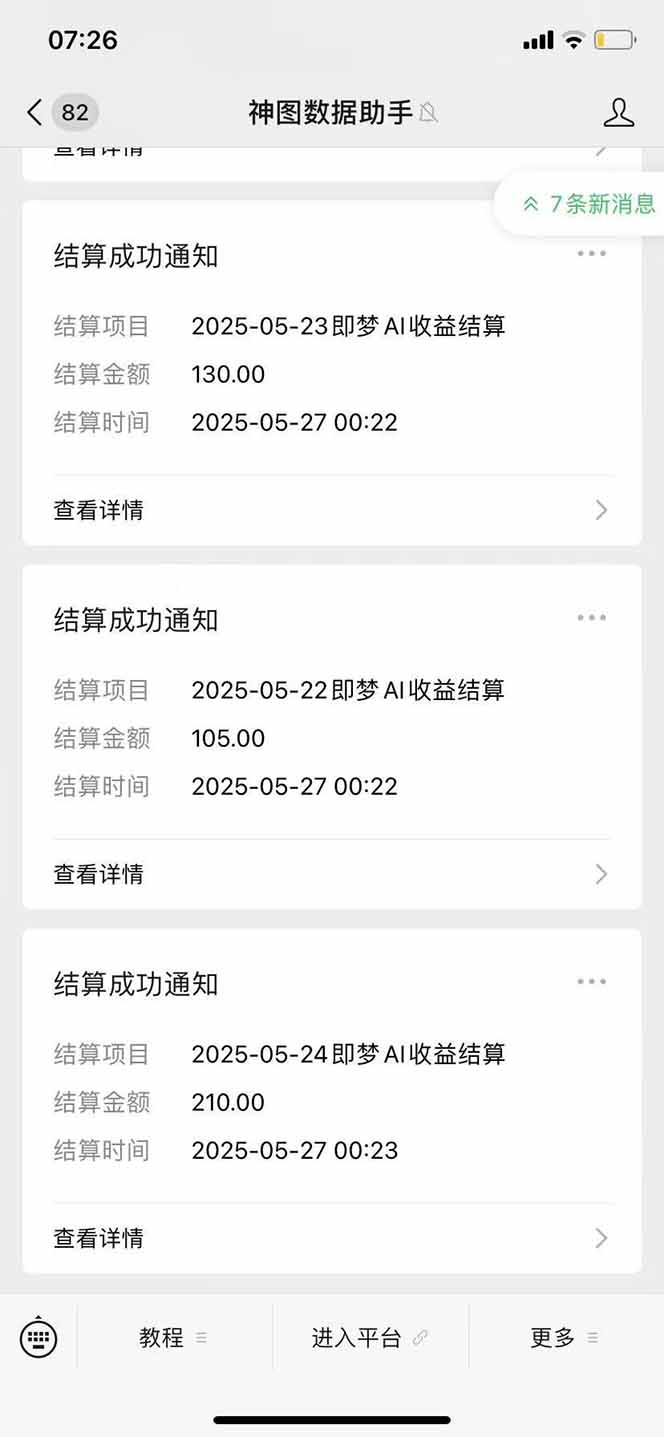Open more options on the 2025-05-23 settlement card
Screen dimensions: 664x1437
tap(591, 254)
